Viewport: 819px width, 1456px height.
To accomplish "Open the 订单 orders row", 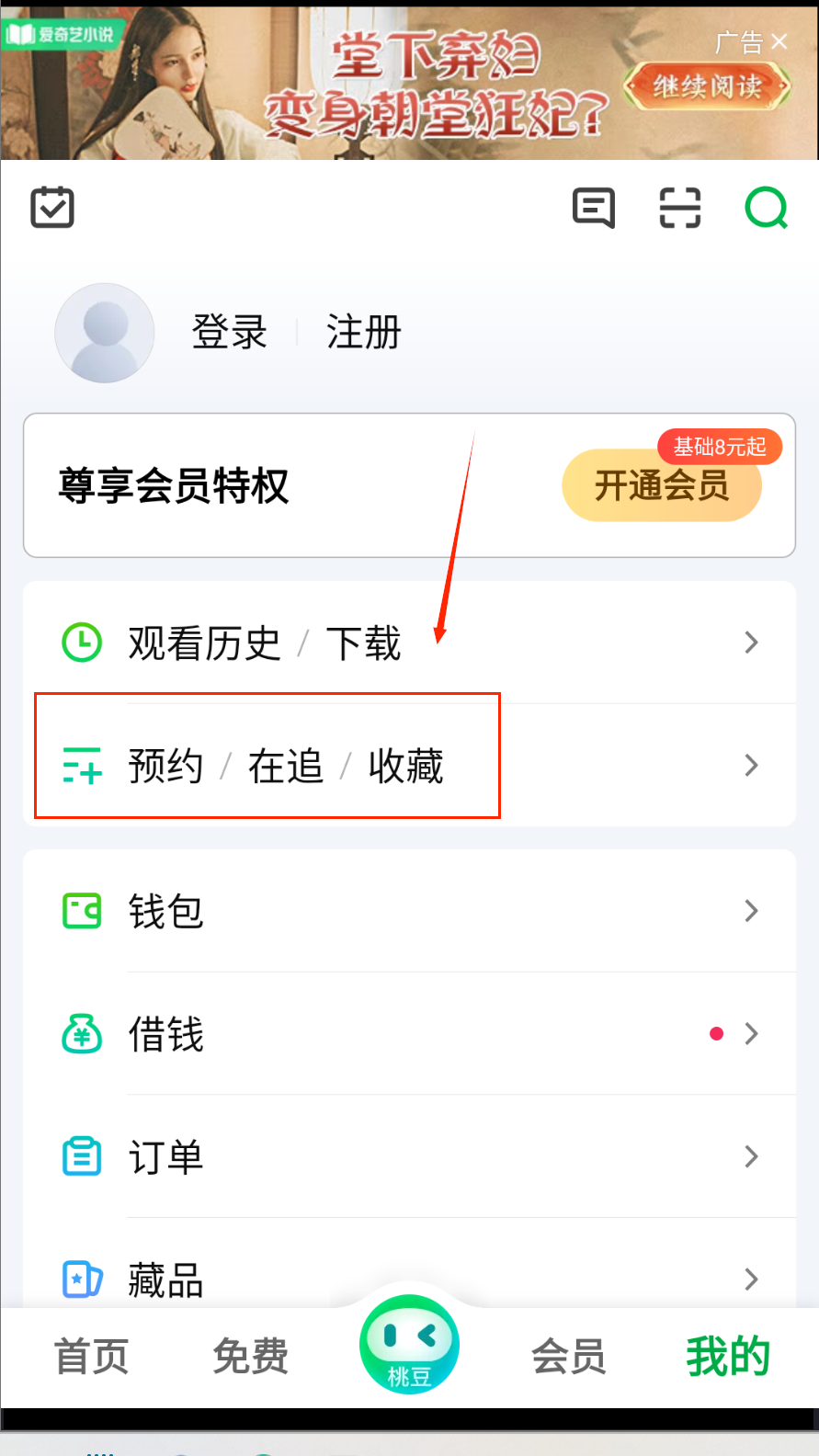I will click(x=409, y=1156).
